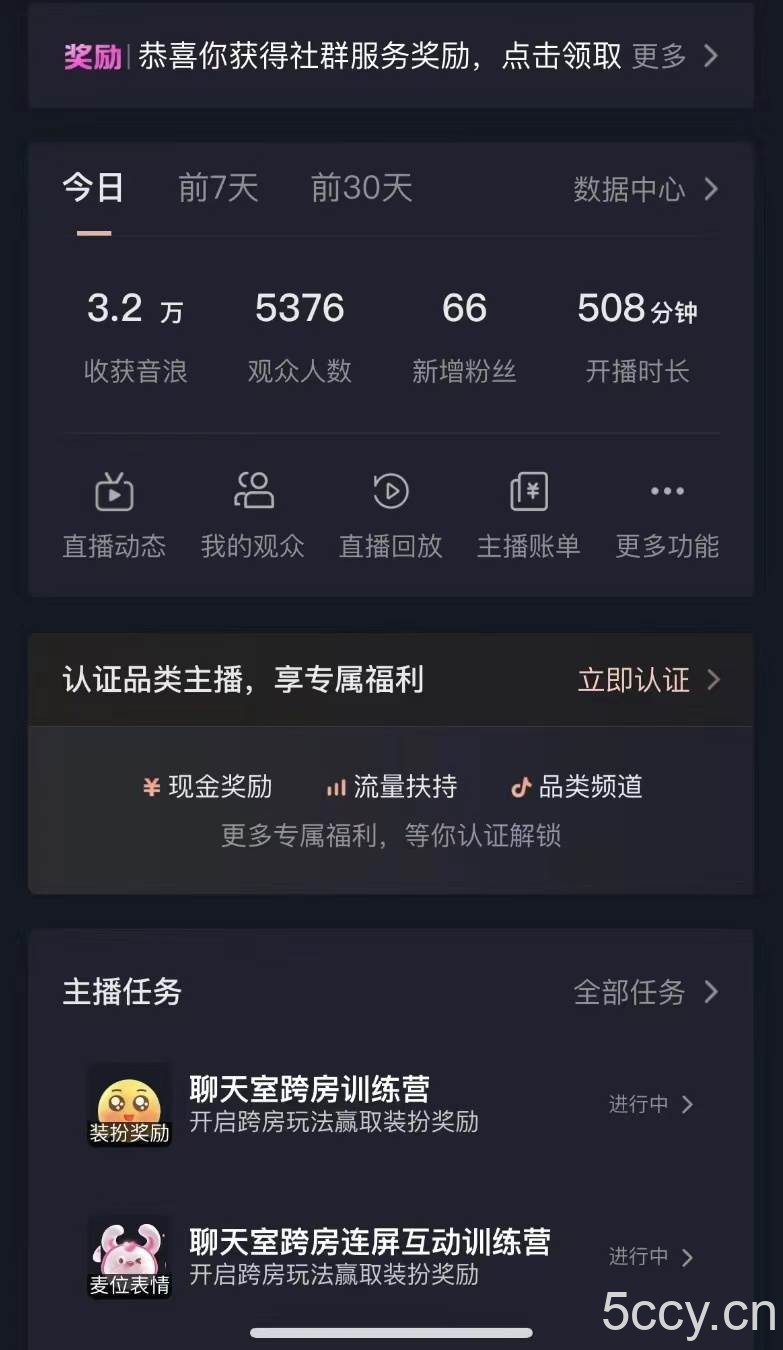The height and width of the screenshot is (1350, 783).
Task: Expand the reward banner 更多 chevron
Action: [x=711, y=56]
